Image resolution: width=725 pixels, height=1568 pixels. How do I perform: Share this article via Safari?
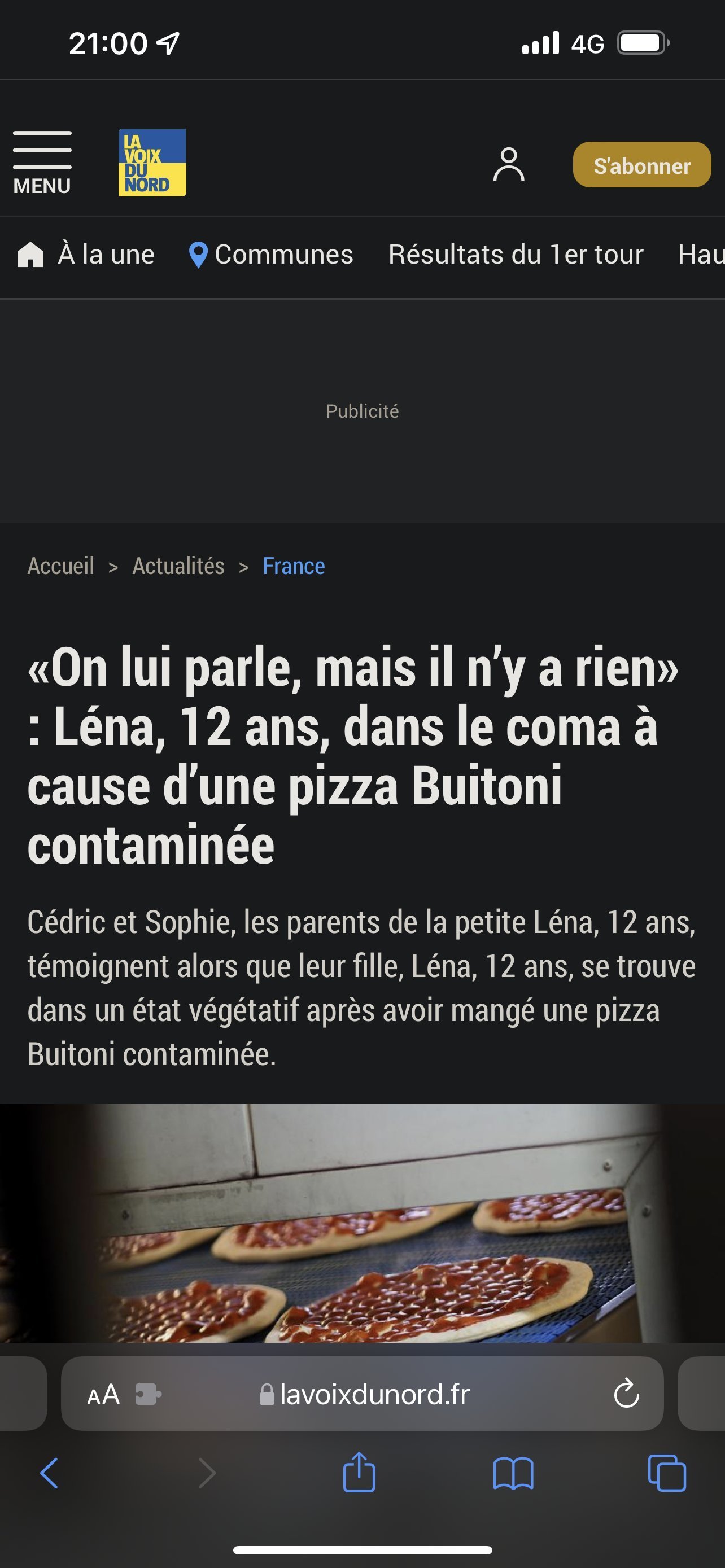(x=359, y=1473)
